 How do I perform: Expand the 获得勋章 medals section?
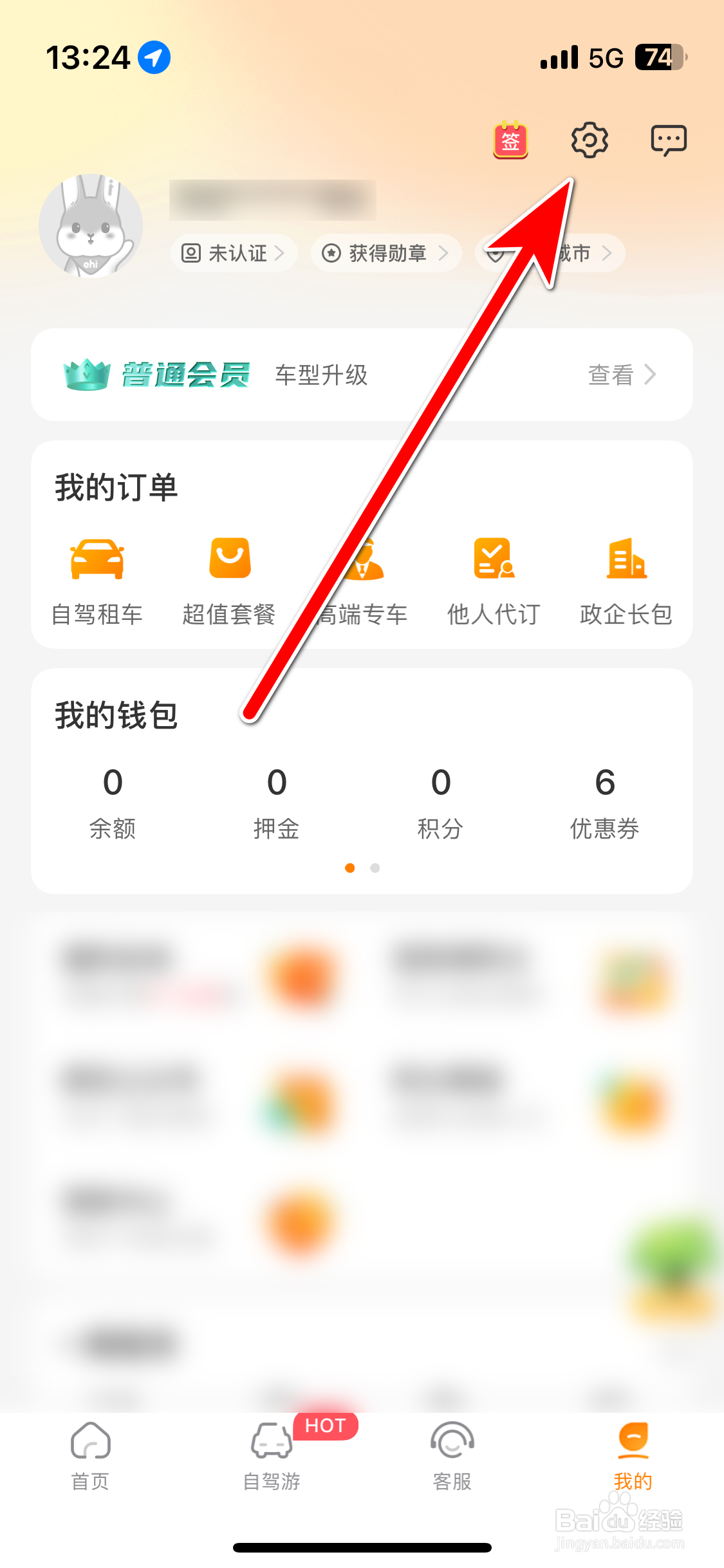point(385,253)
